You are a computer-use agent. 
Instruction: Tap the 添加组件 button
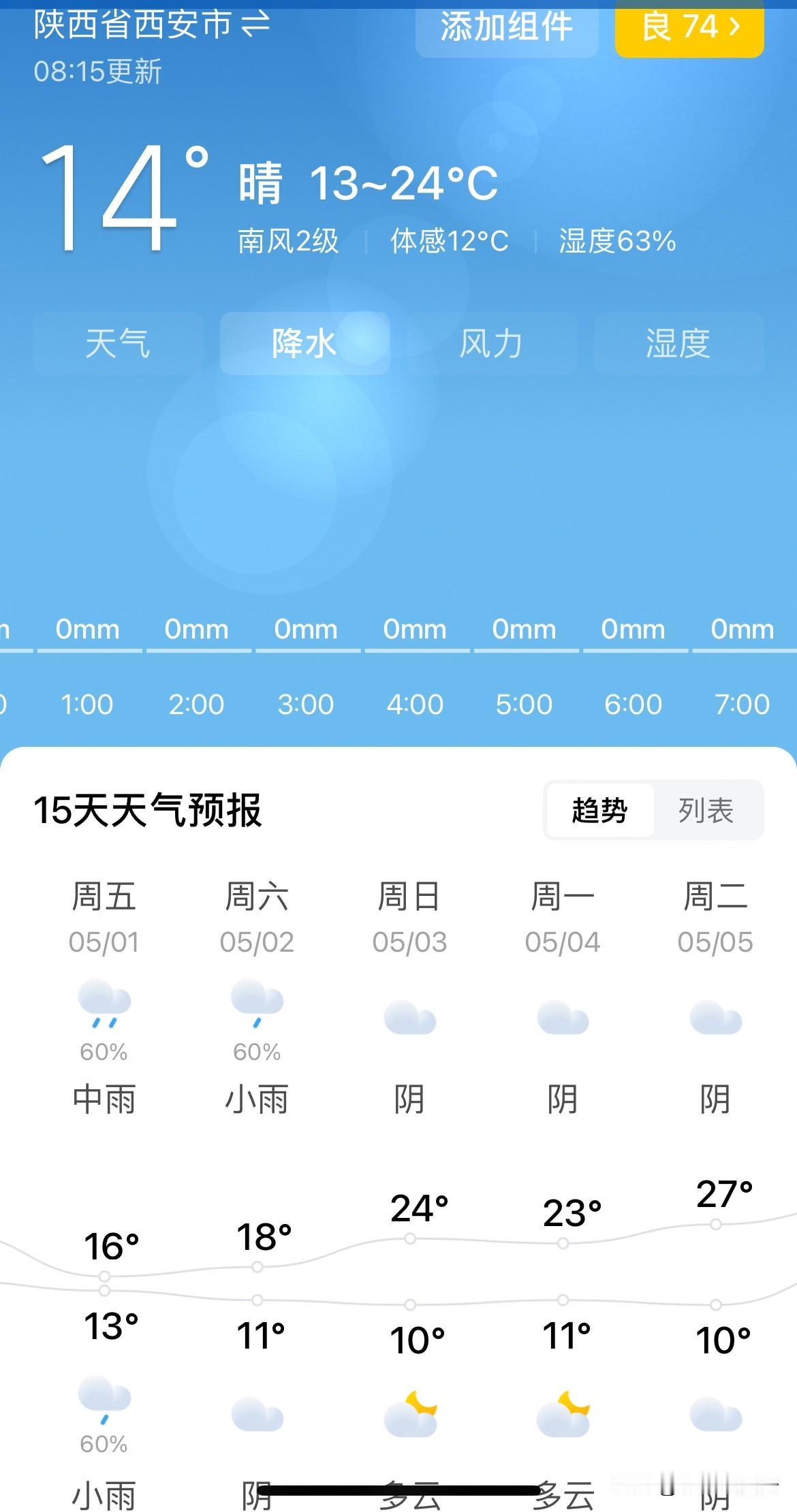(x=507, y=28)
